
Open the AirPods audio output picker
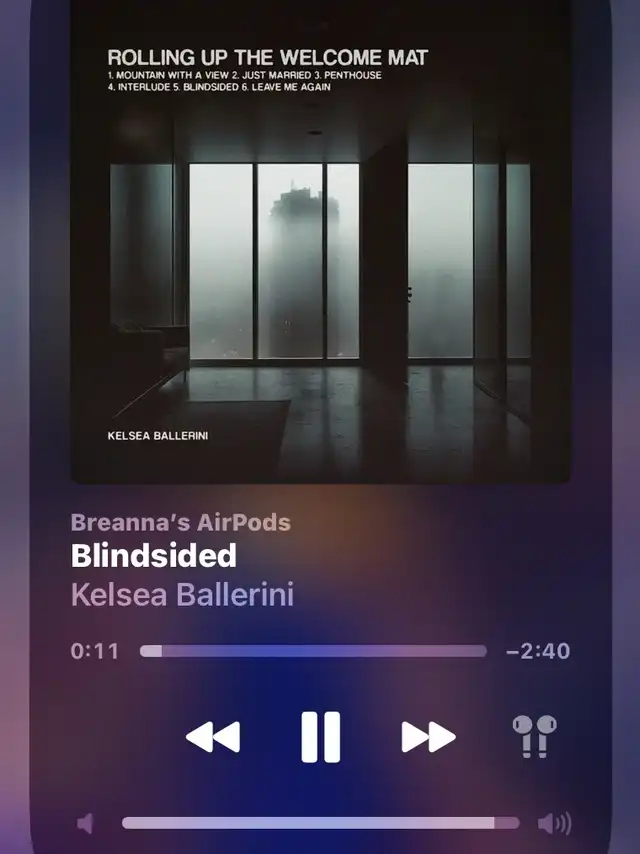[534, 736]
